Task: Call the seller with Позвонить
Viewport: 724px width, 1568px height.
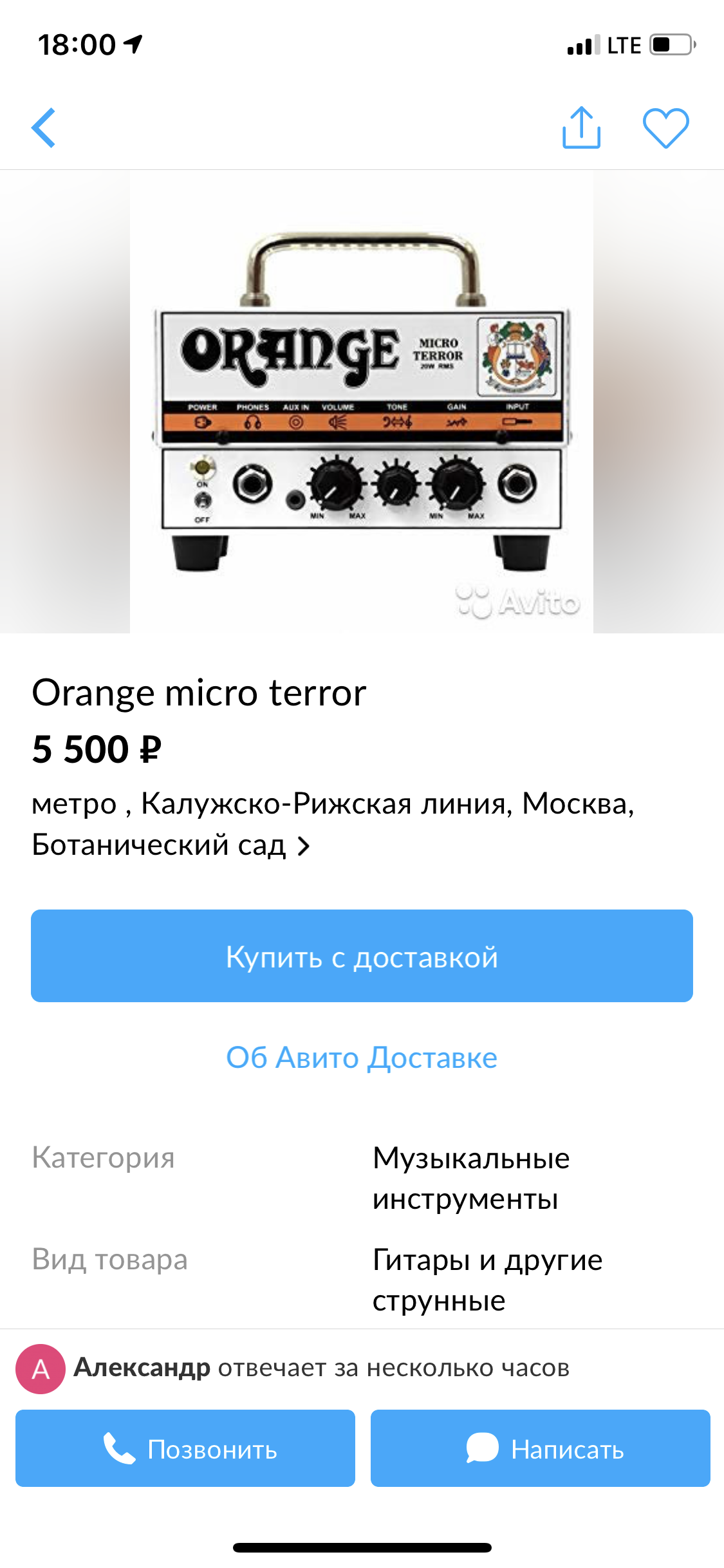Action: click(185, 1448)
